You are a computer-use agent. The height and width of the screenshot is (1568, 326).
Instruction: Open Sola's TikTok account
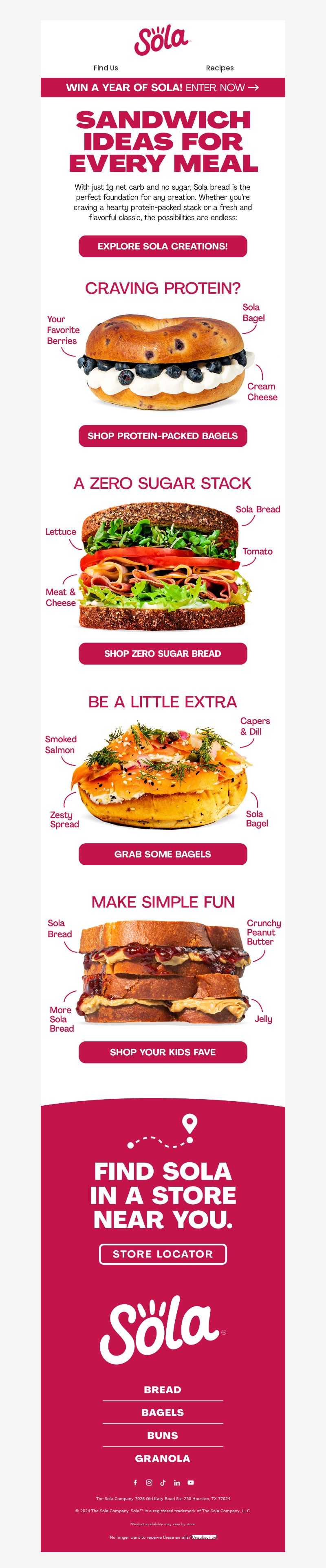pyautogui.click(x=163, y=1483)
